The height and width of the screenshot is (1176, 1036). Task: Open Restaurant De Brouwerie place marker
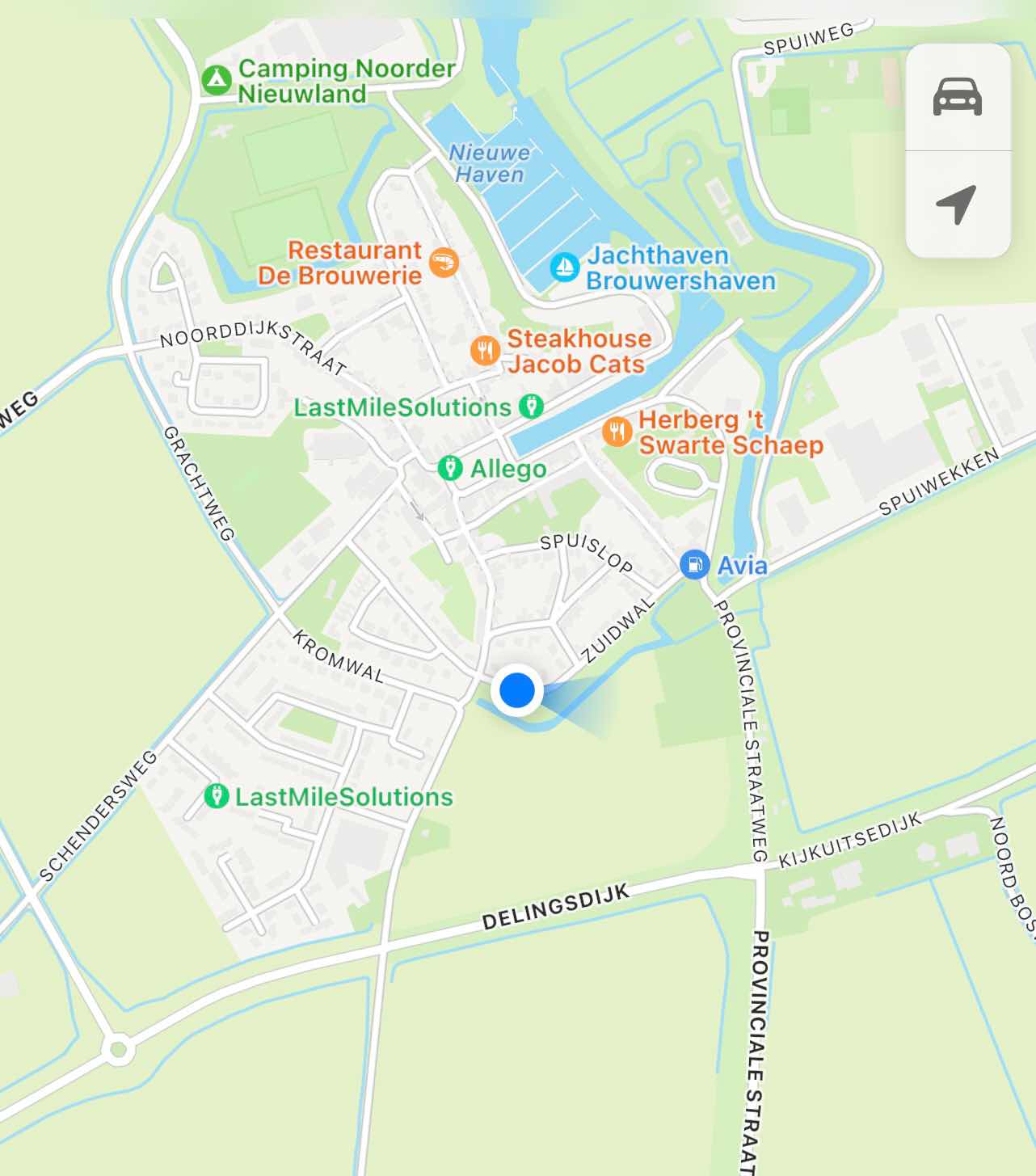(x=444, y=262)
